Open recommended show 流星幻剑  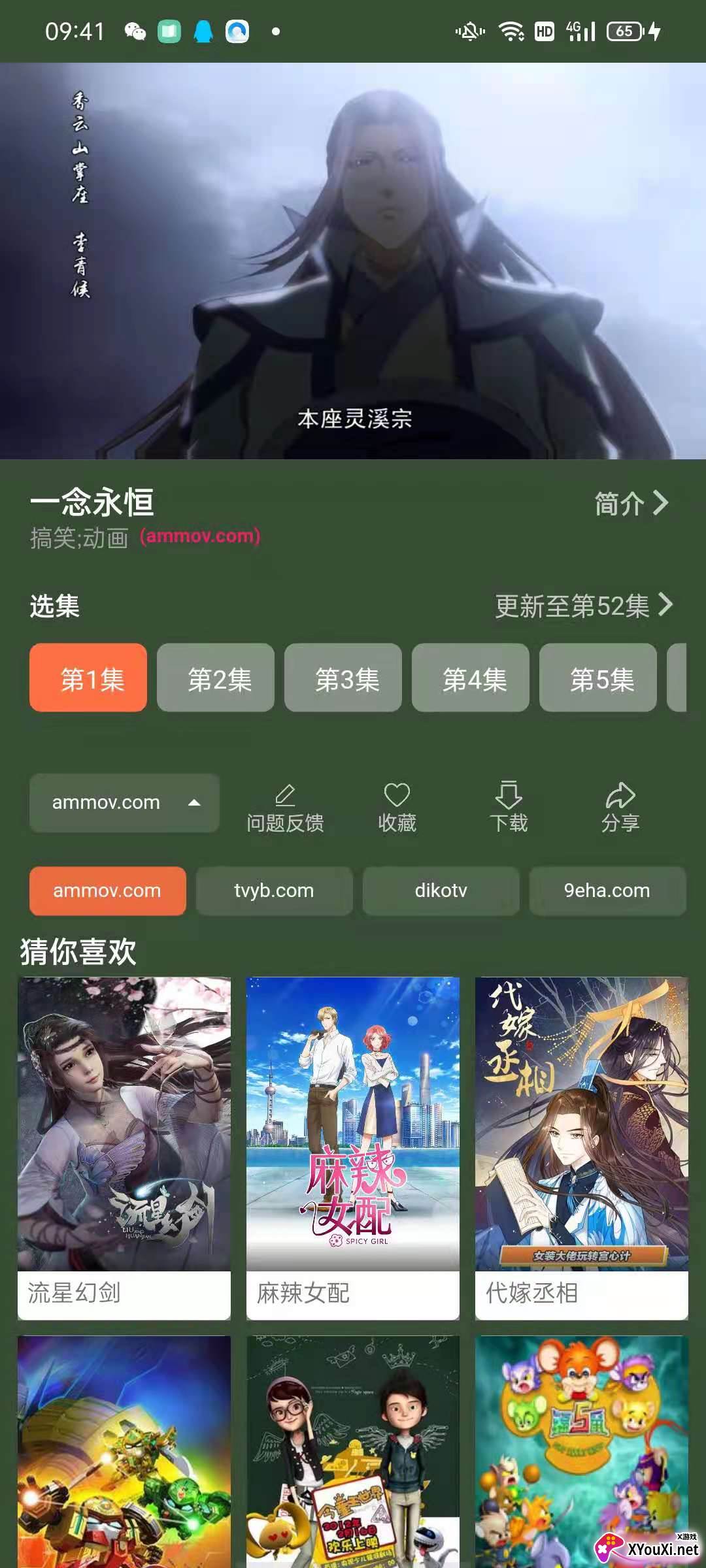124,1147
